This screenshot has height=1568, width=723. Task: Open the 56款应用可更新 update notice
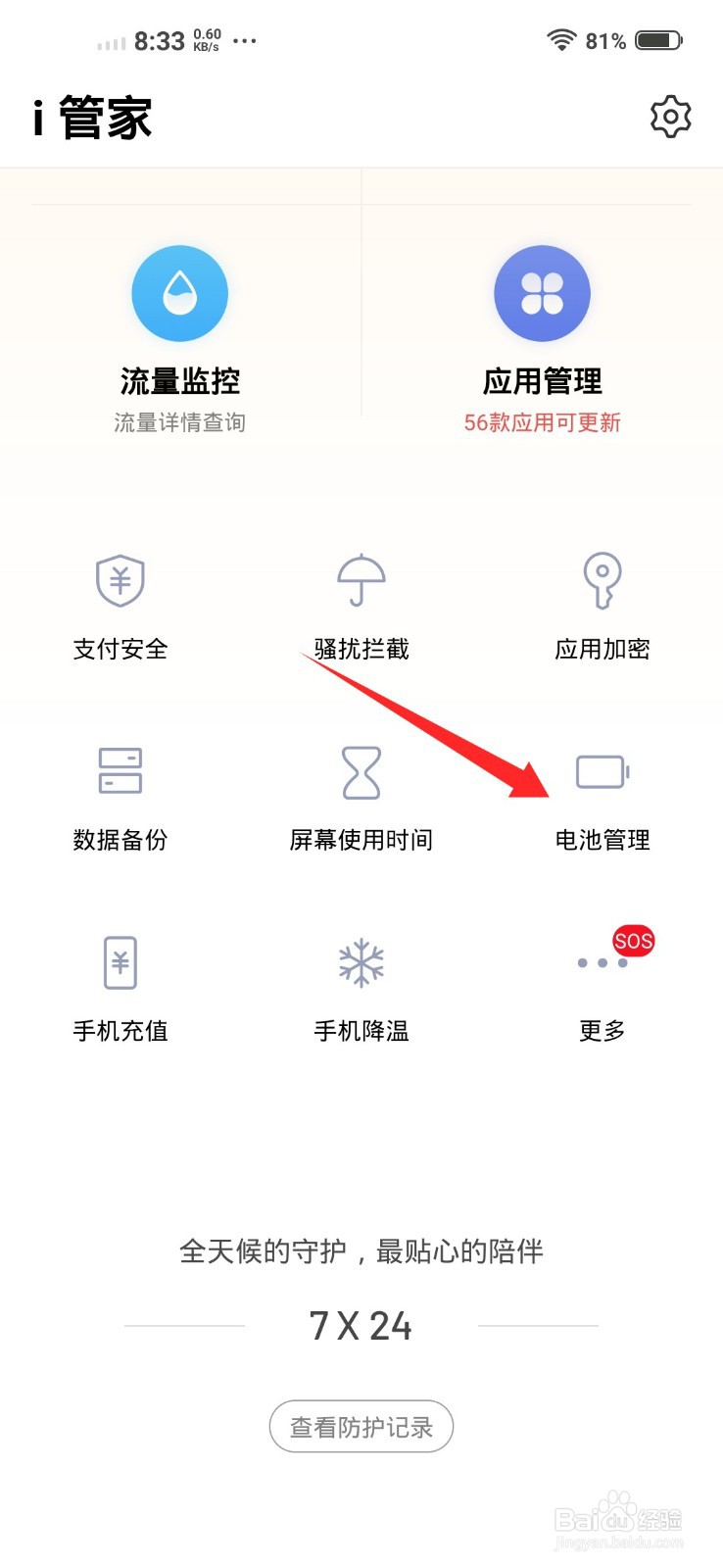click(x=542, y=421)
